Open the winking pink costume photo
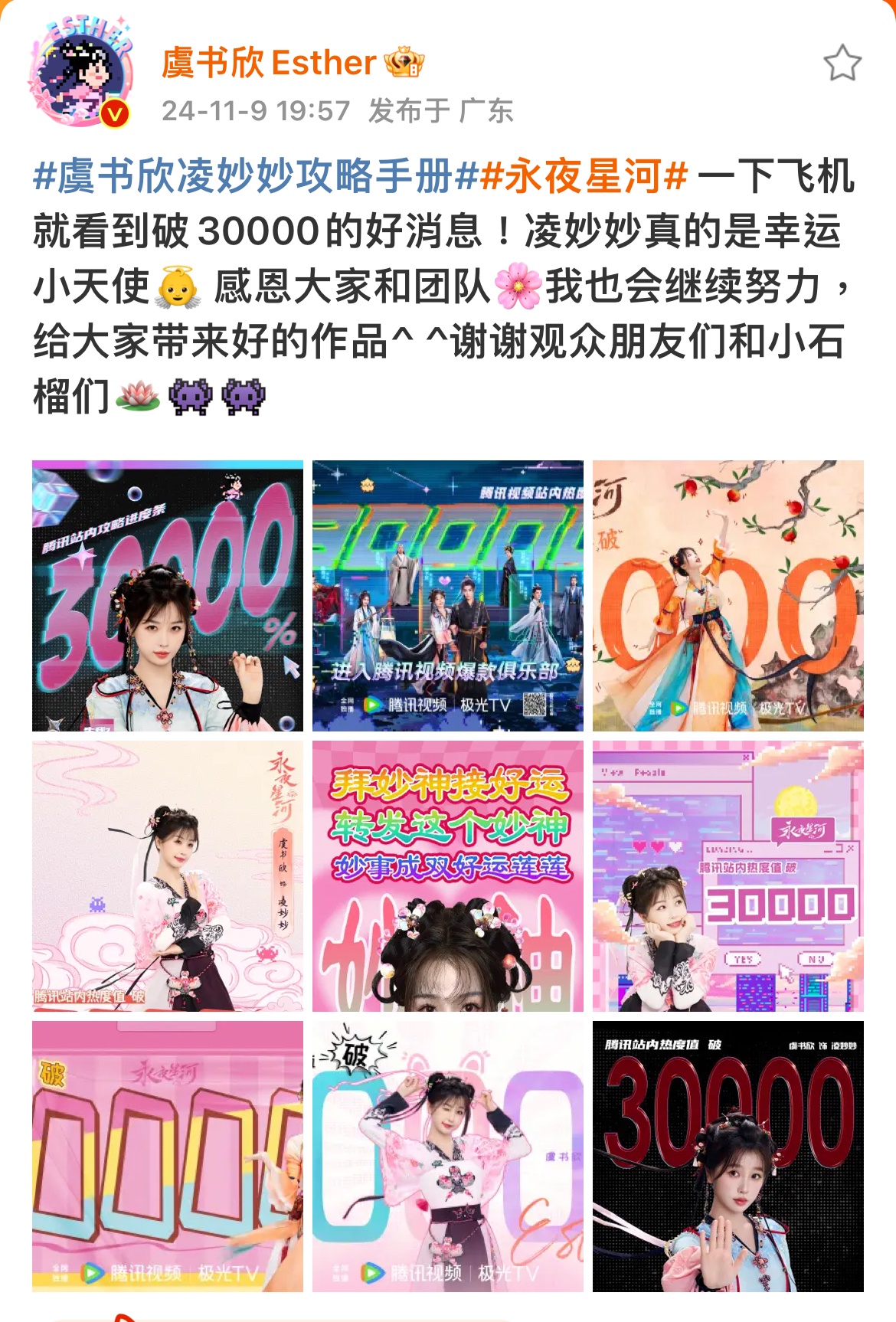Viewport: 896px width, 1322px height. click(448, 1157)
